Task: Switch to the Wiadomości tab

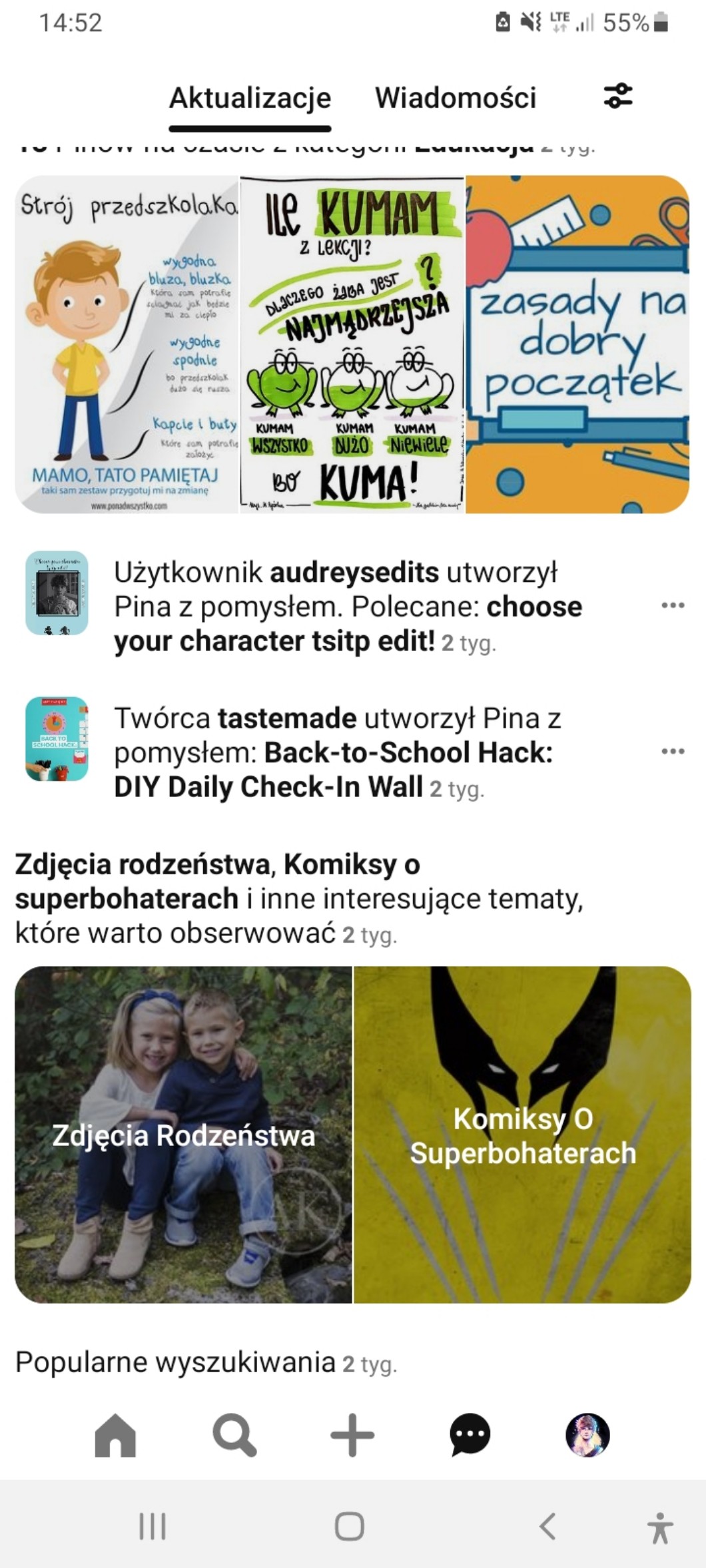Action: coord(455,98)
